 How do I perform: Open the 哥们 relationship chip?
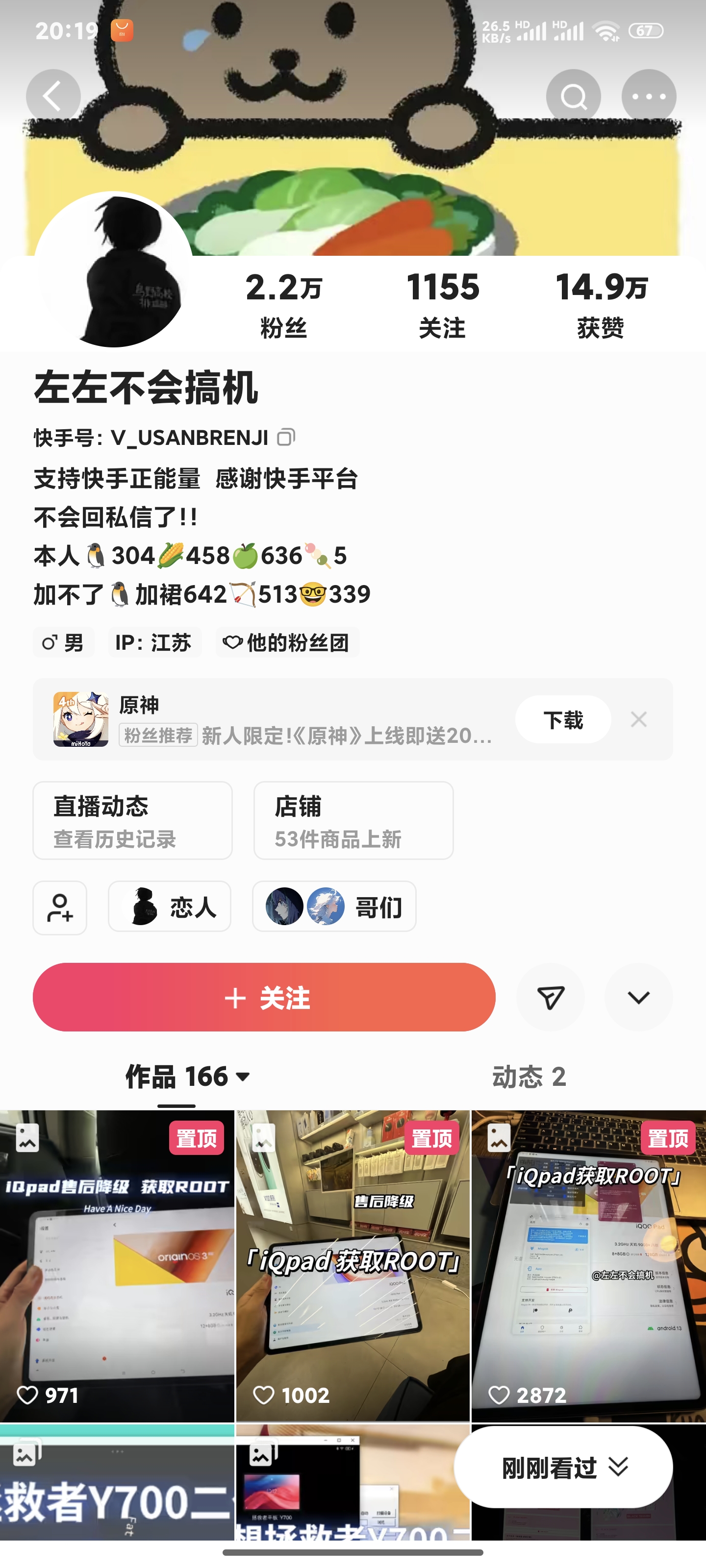click(x=334, y=906)
